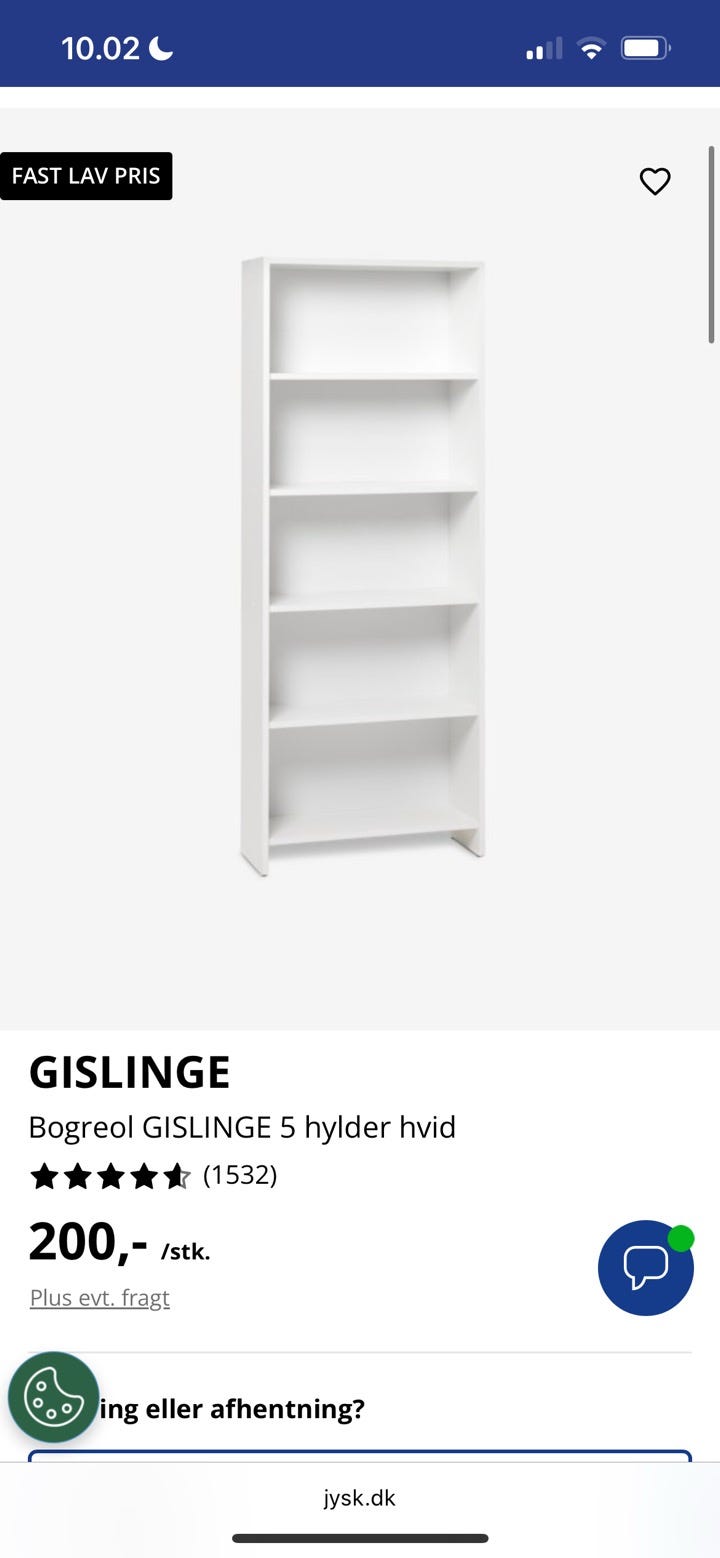Open cookie consent settings icon
The image size is (720, 1558).
(52, 1397)
